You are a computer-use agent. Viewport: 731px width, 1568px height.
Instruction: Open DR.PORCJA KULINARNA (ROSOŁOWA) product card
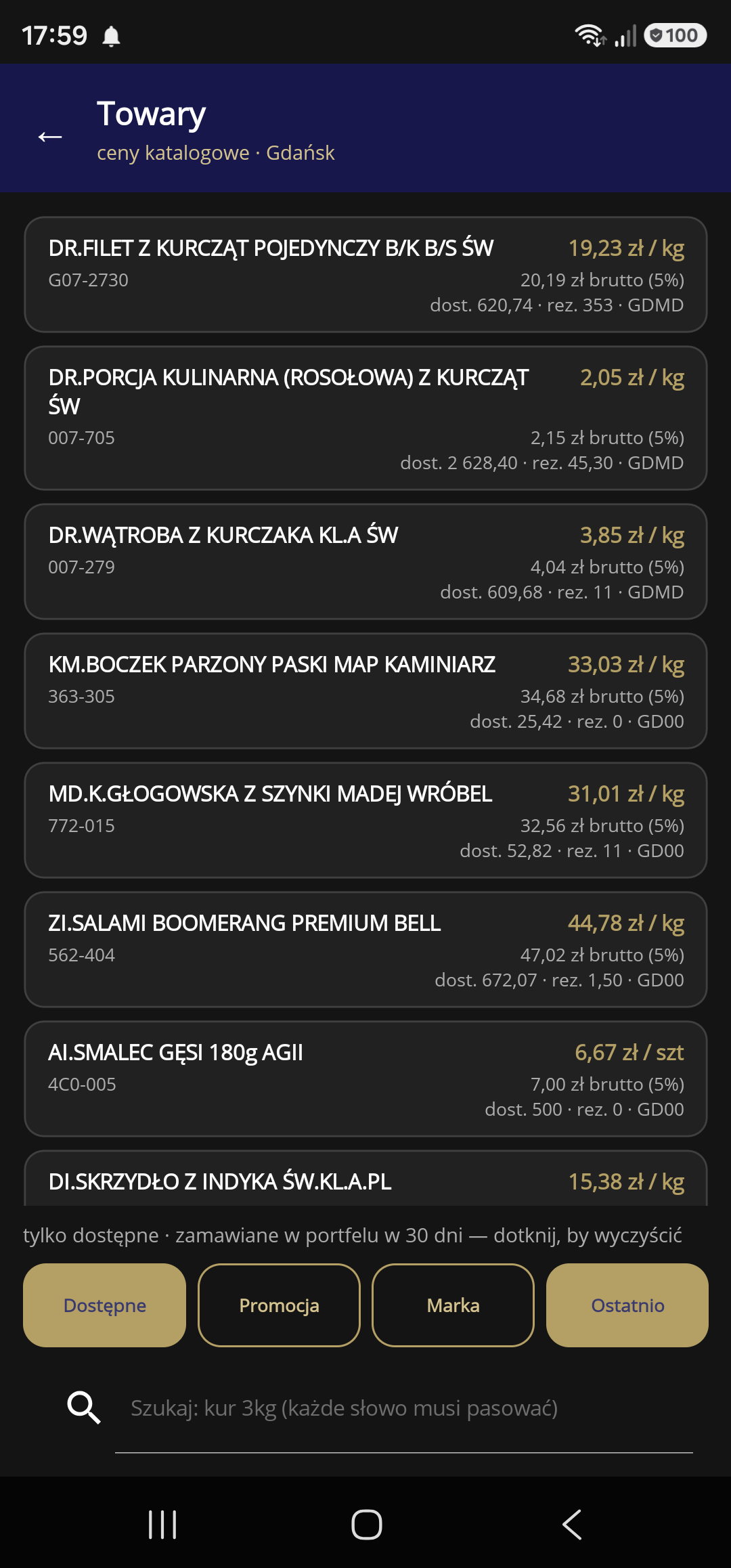tap(365, 418)
